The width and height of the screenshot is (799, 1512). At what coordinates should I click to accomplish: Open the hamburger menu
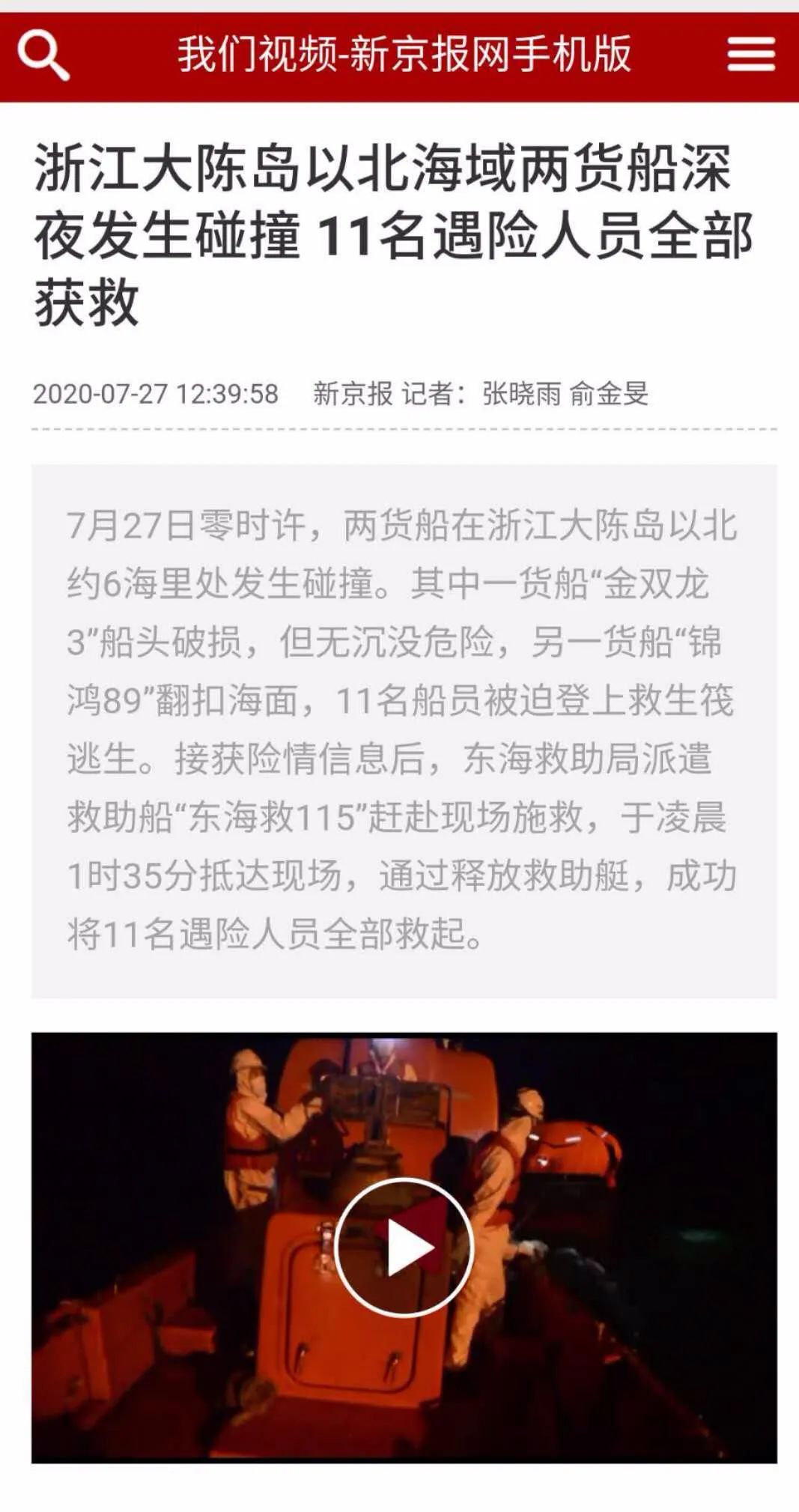tap(750, 55)
